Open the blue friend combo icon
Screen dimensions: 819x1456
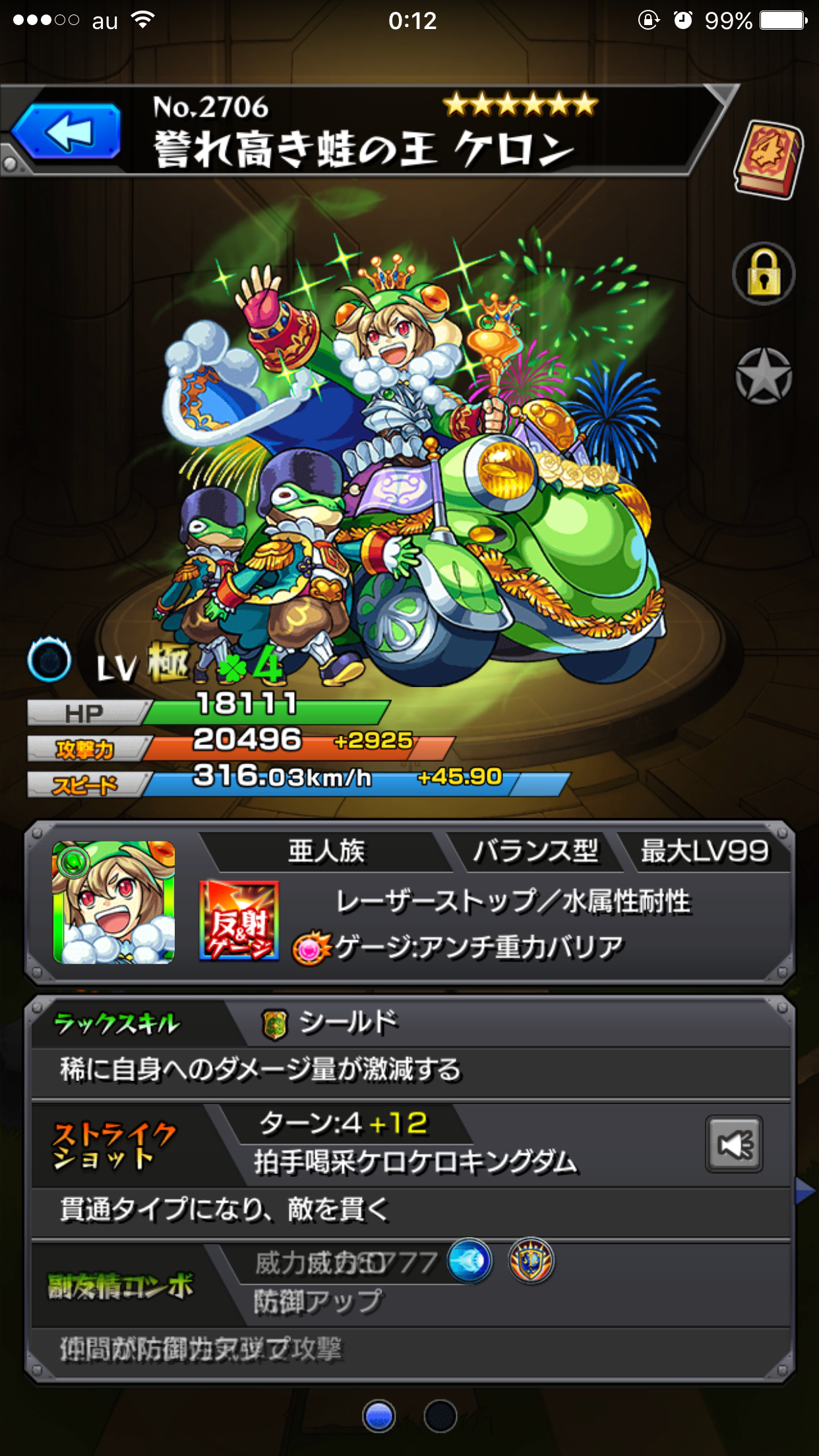pos(470,1261)
